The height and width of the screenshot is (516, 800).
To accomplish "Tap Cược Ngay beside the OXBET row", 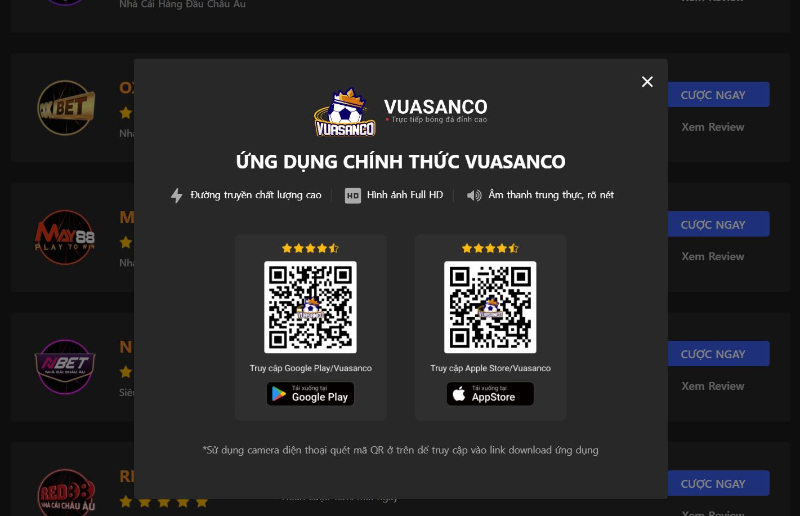I will tap(718, 95).
